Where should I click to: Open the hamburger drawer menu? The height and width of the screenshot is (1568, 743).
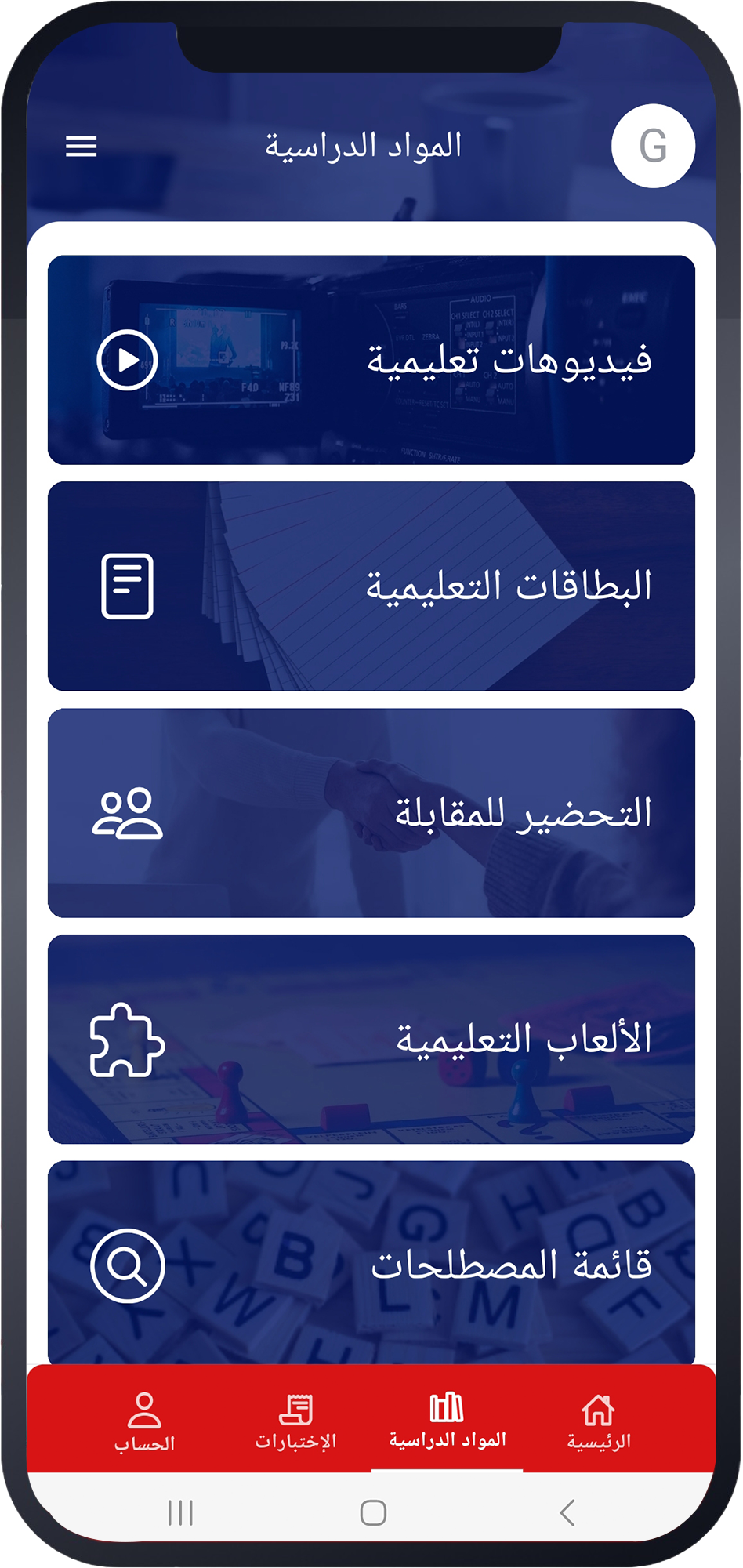[x=81, y=147]
